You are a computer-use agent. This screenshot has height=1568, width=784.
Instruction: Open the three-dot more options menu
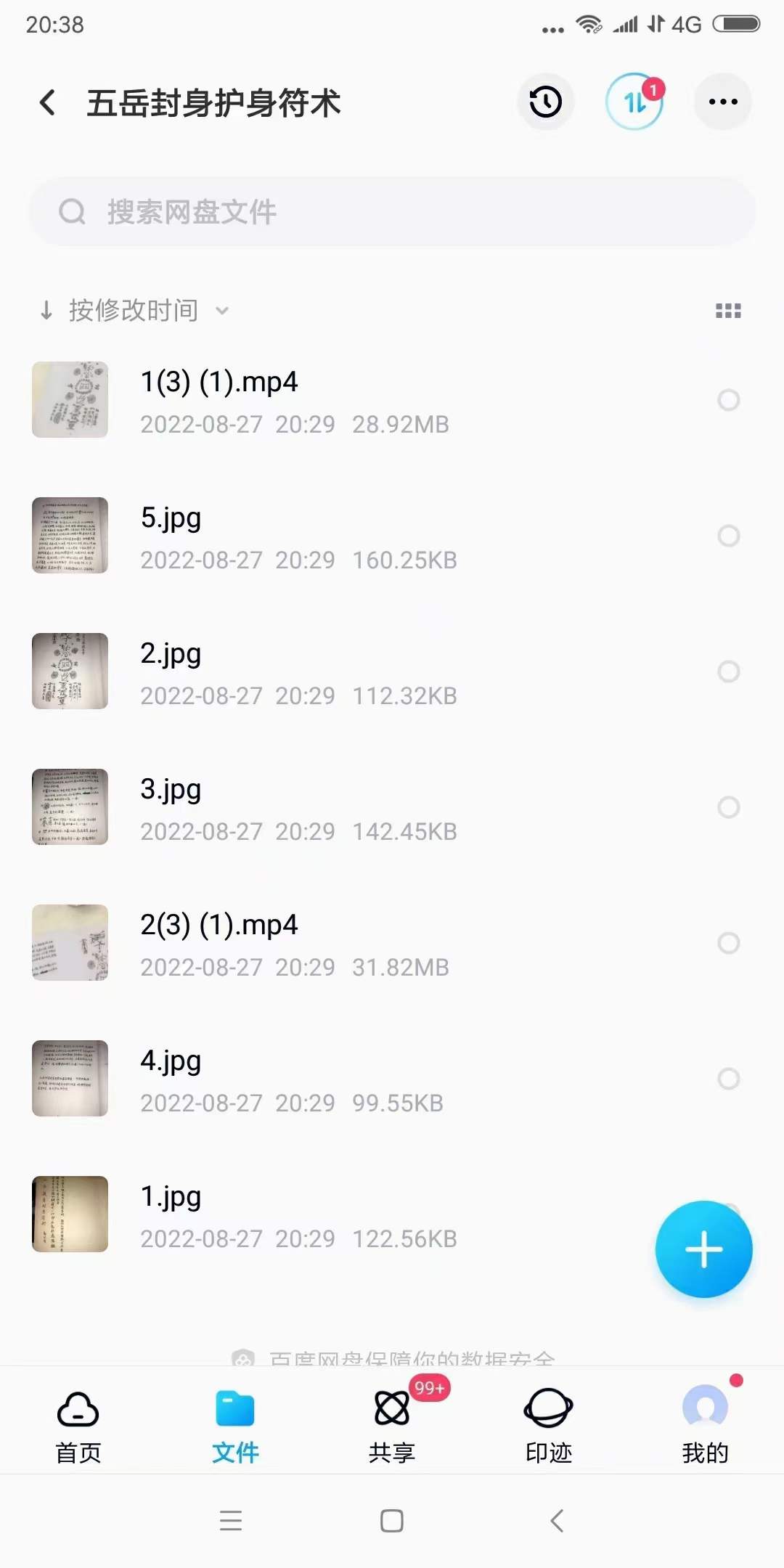click(x=722, y=102)
